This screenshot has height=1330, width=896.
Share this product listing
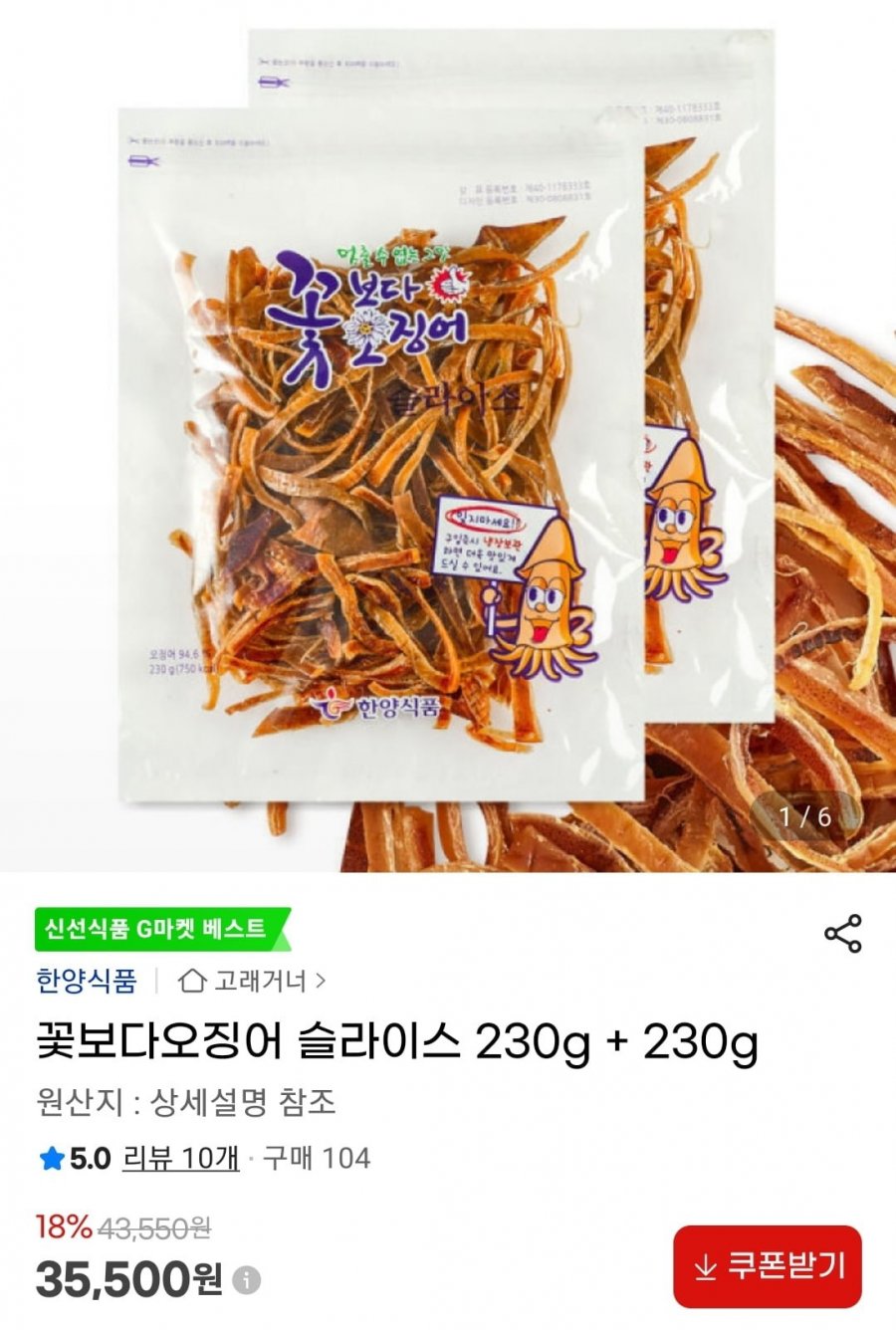[842, 933]
